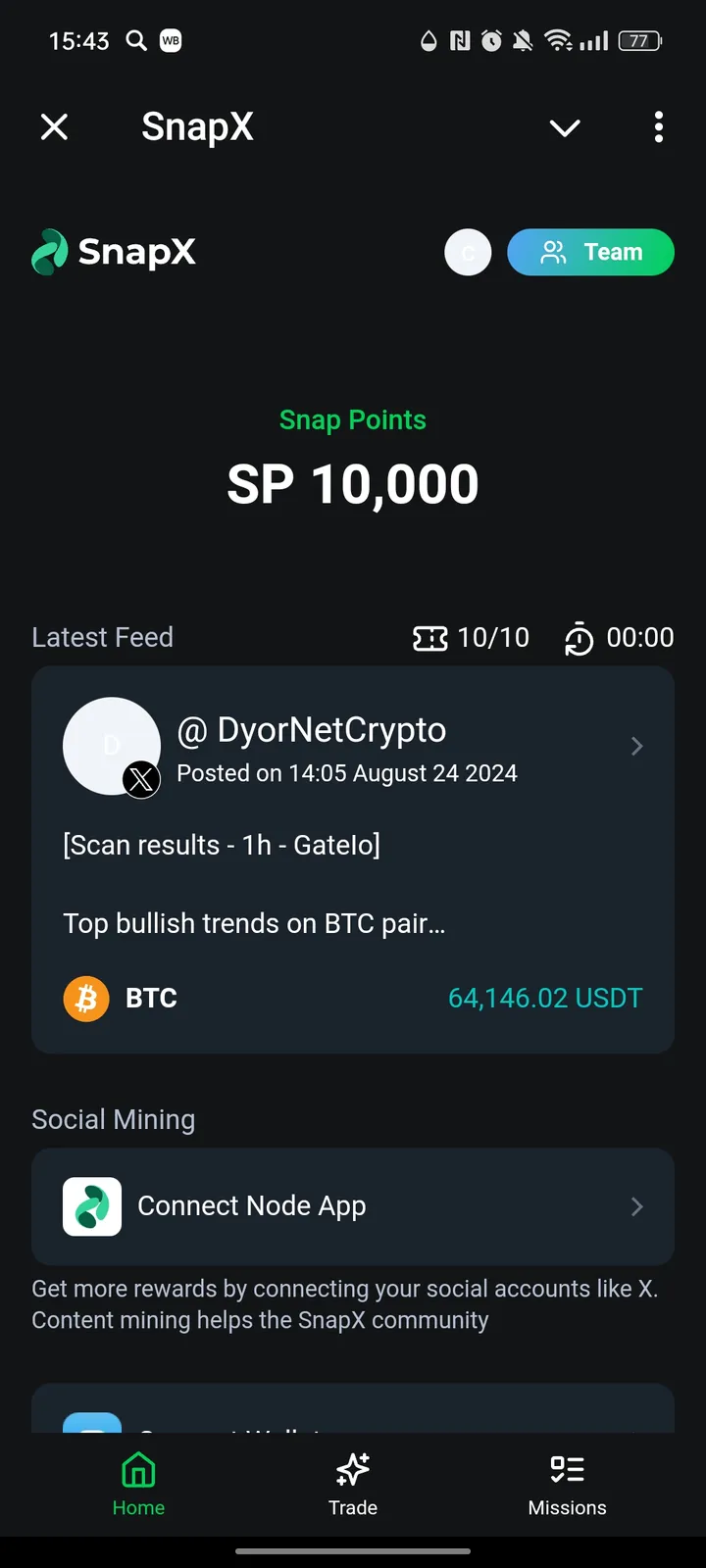Expand the Connect Node App row
The width and height of the screenshot is (706, 1568).
[x=636, y=1206]
